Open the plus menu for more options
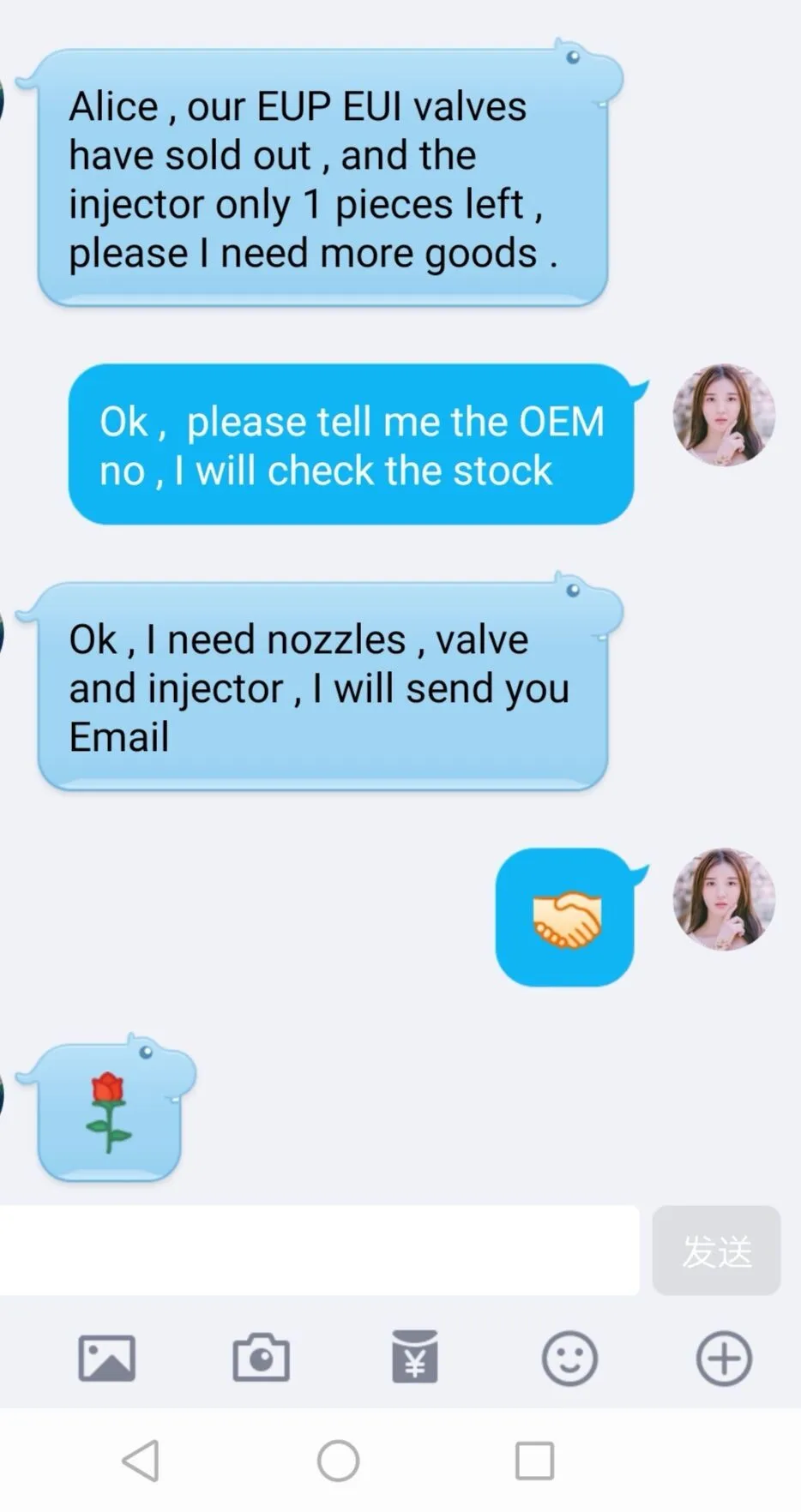The width and height of the screenshot is (801, 1512). click(x=724, y=1359)
